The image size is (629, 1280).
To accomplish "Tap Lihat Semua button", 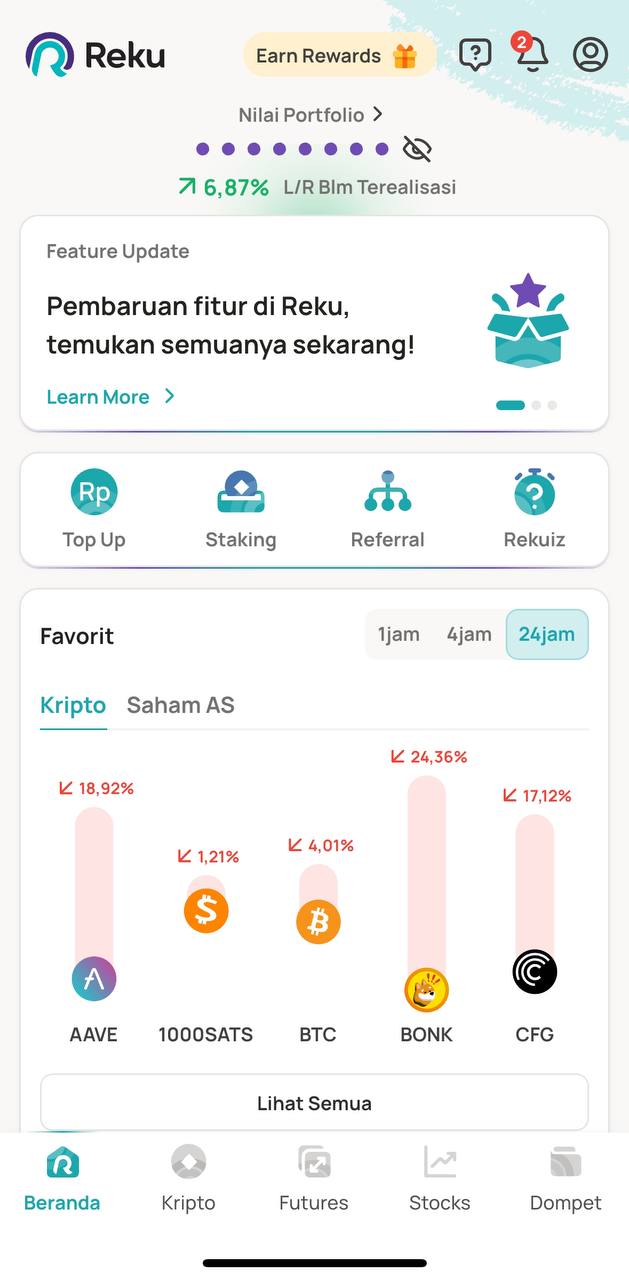I will tap(314, 1103).
